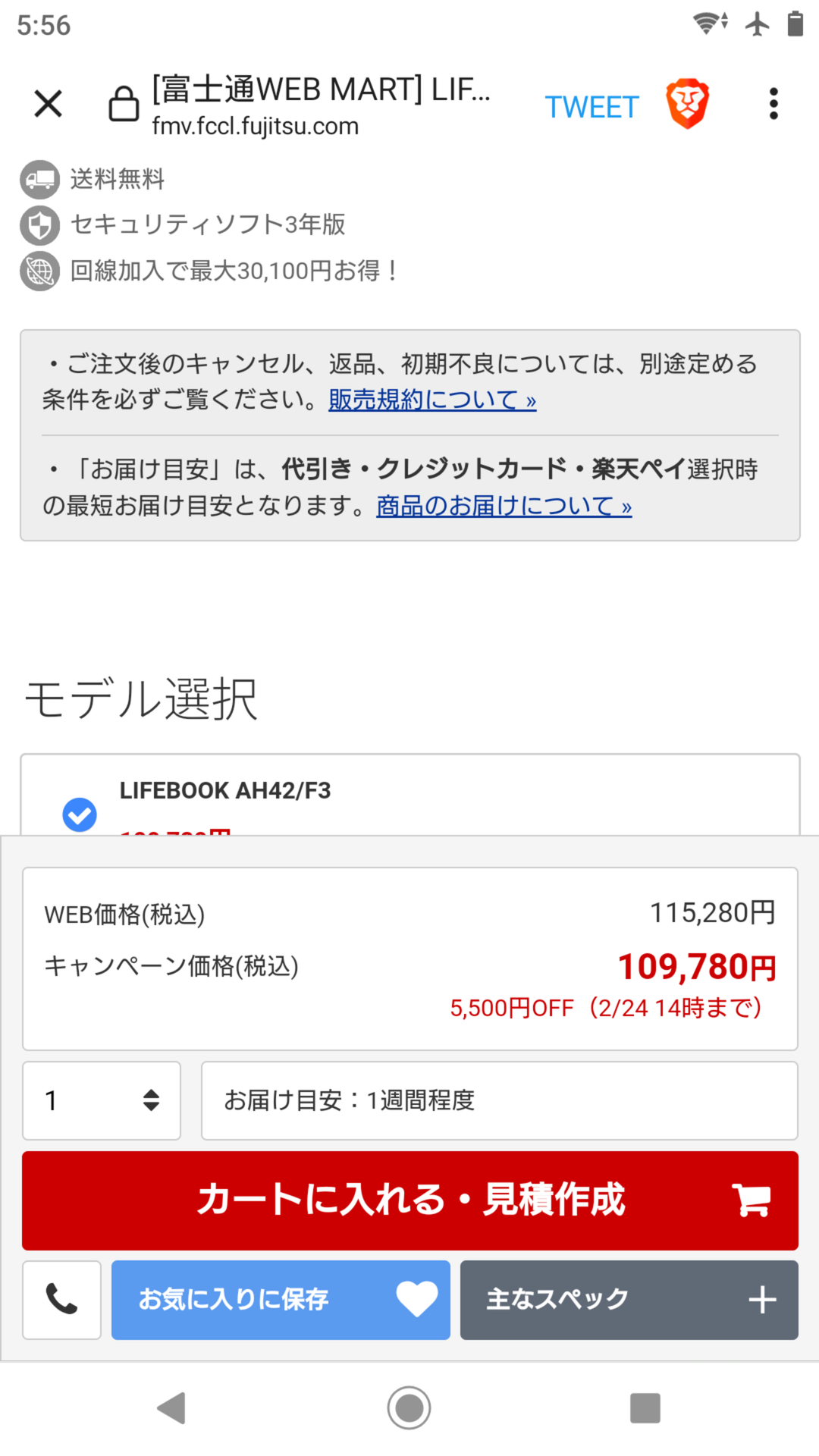Open the Brave lion icon
The height and width of the screenshot is (1456, 819).
[x=687, y=104]
